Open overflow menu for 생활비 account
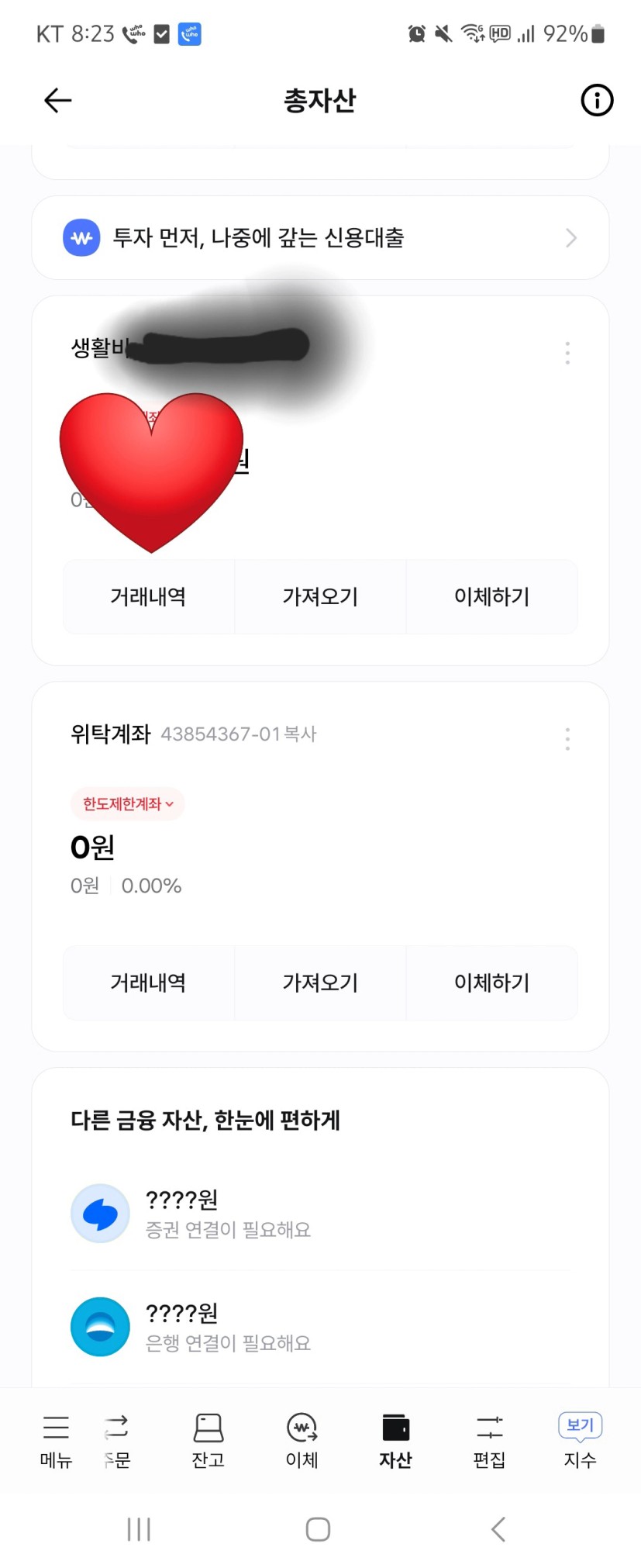The height and width of the screenshot is (1568, 641). (567, 353)
